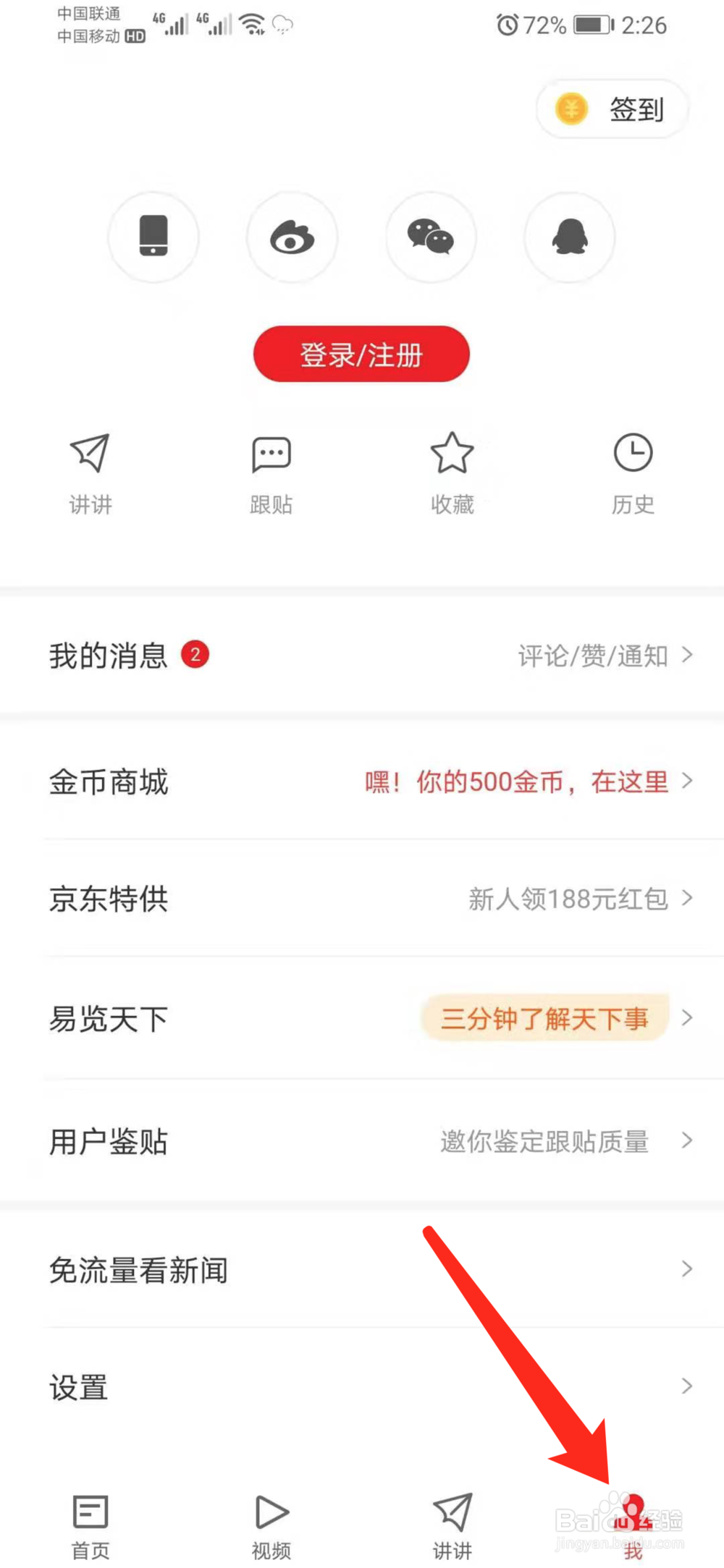The image size is (724, 1568).
Task: Log in with the WeChat icon
Action: tap(431, 237)
